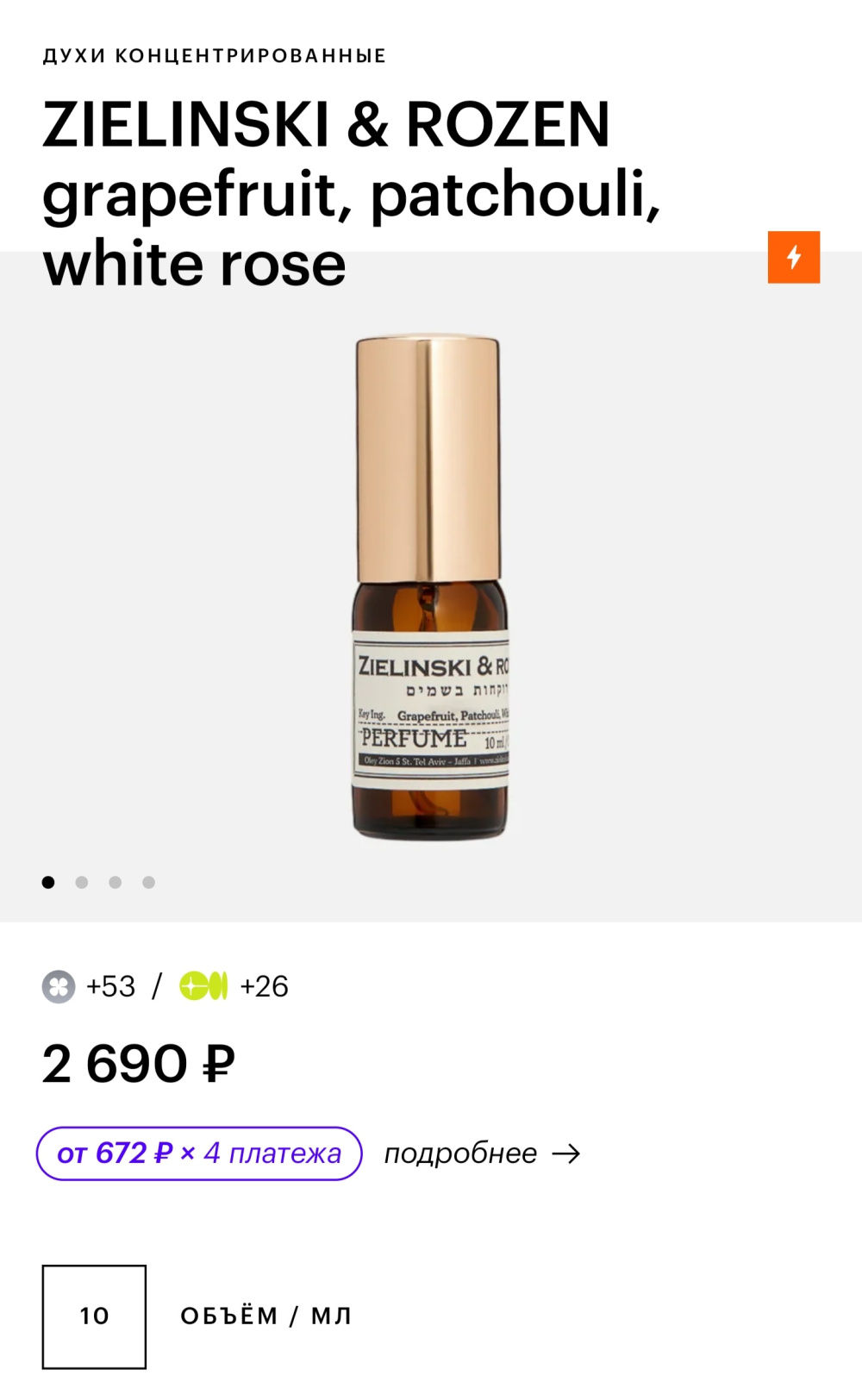Jump to the second photo indicator dot
This screenshot has height=1400, width=862.
point(82,882)
